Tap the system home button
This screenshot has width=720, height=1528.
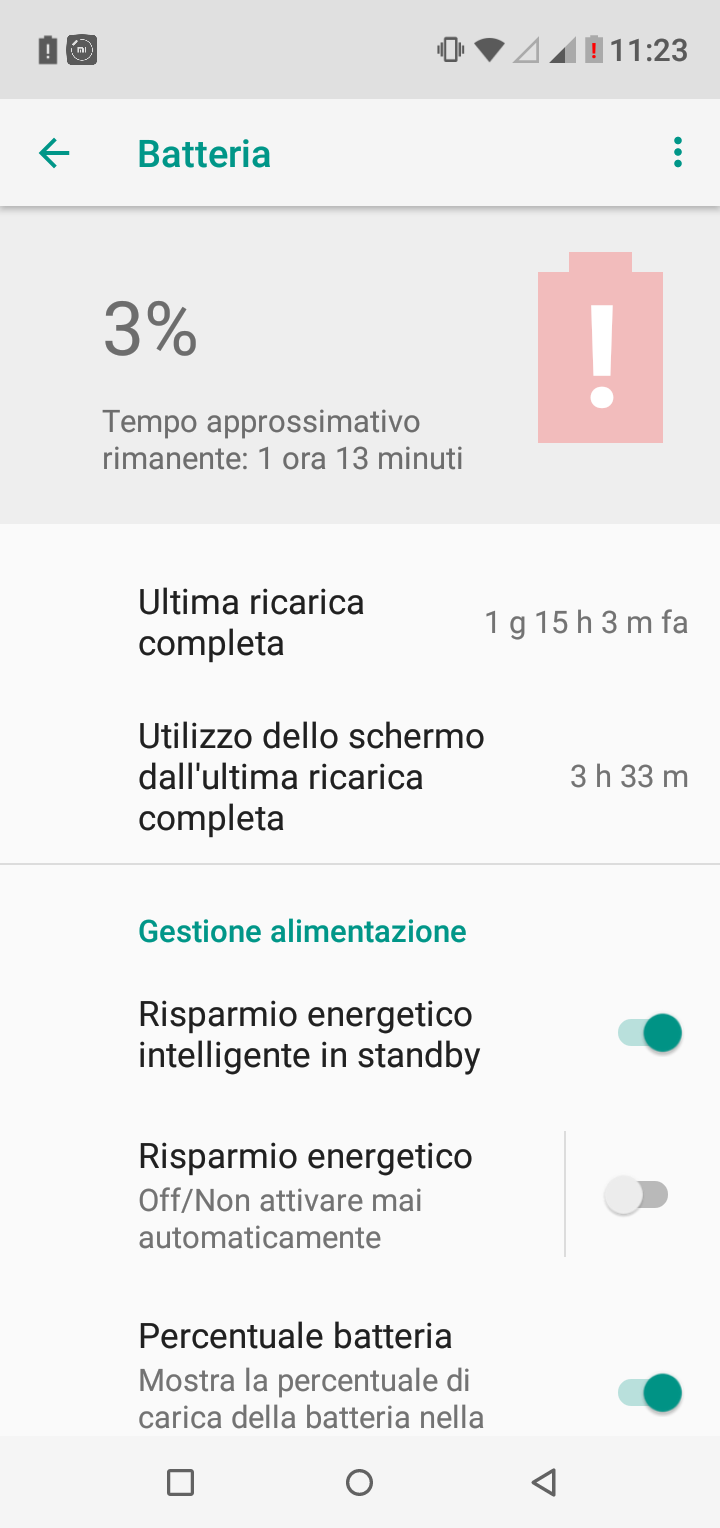pyautogui.click(x=359, y=1482)
